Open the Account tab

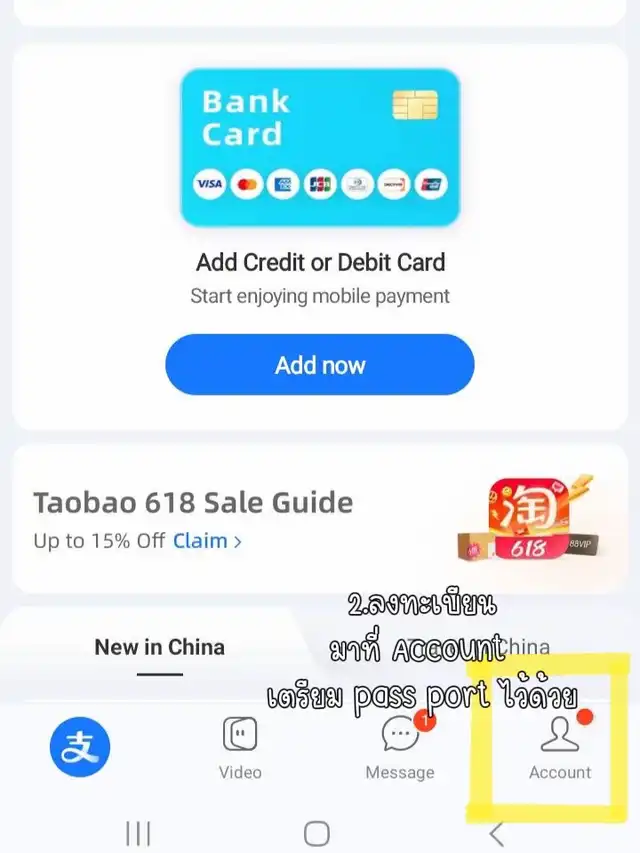pyautogui.click(x=560, y=749)
